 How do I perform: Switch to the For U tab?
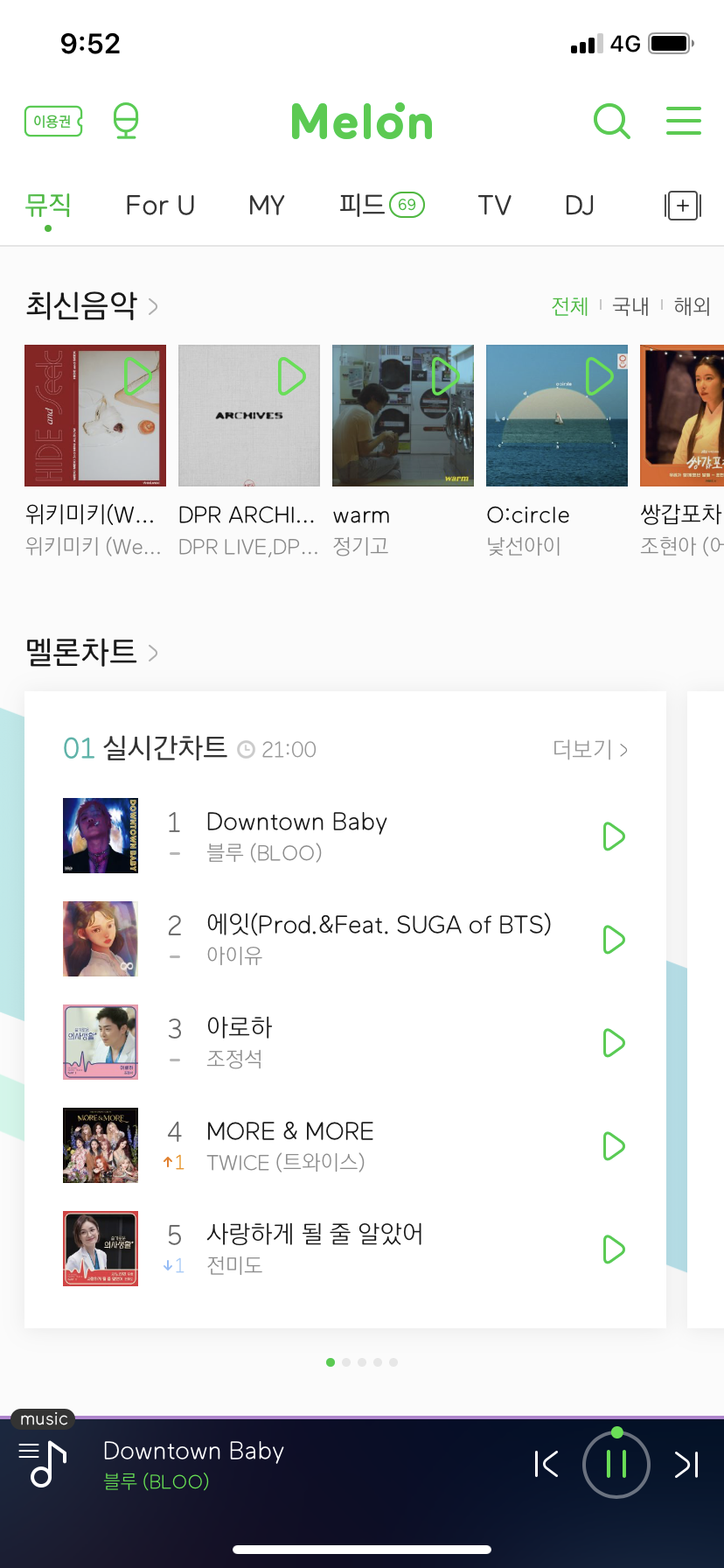pyautogui.click(x=160, y=205)
